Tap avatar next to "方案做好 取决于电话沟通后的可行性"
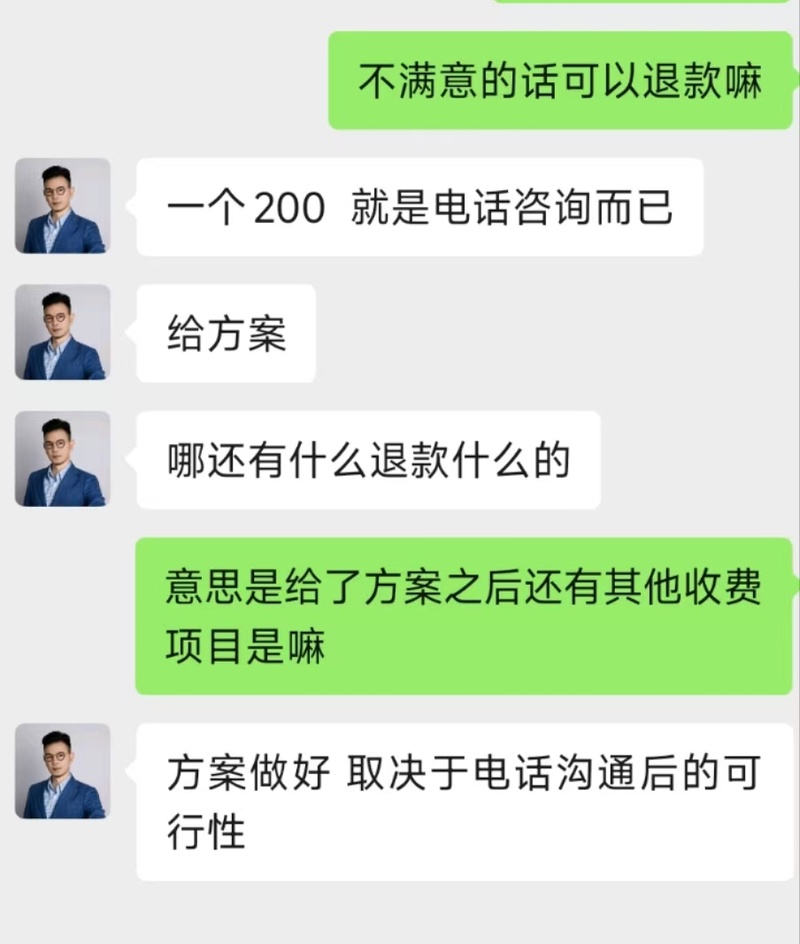Image resolution: width=800 pixels, height=944 pixels. click(x=62, y=771)
